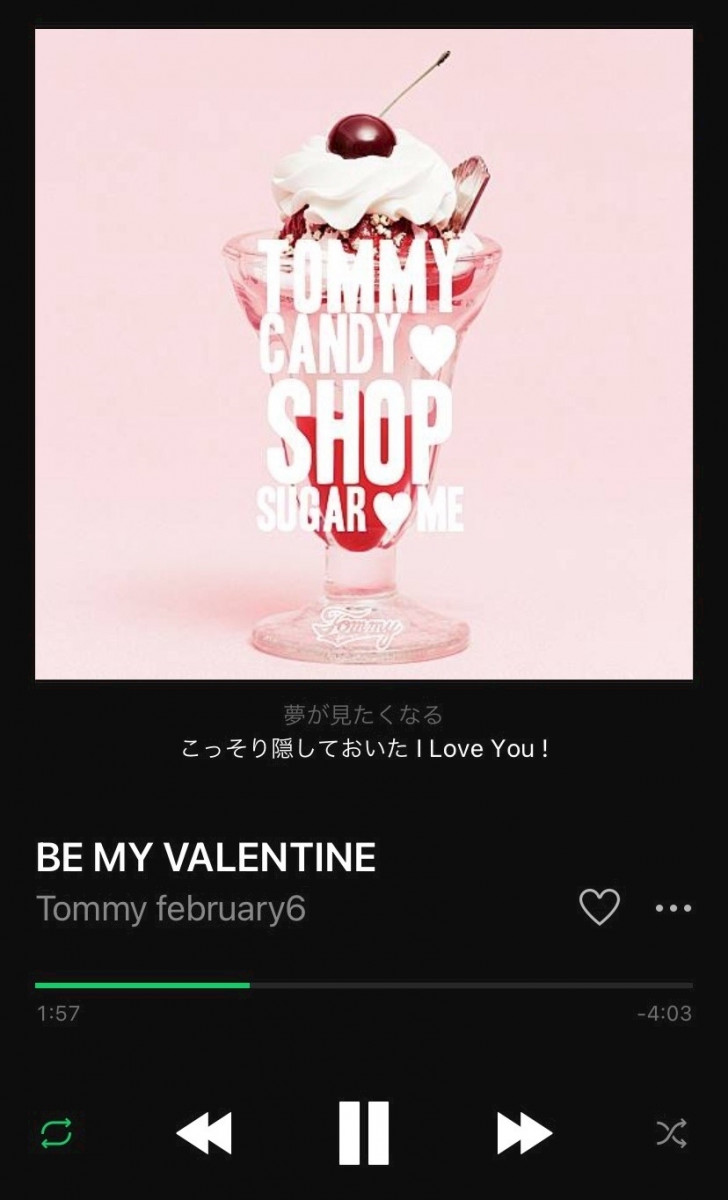Image resolution: width=728 pixels, height=1200 pixels.
Task: Go back to the previous track
Action: click(x=204, y=1133)
